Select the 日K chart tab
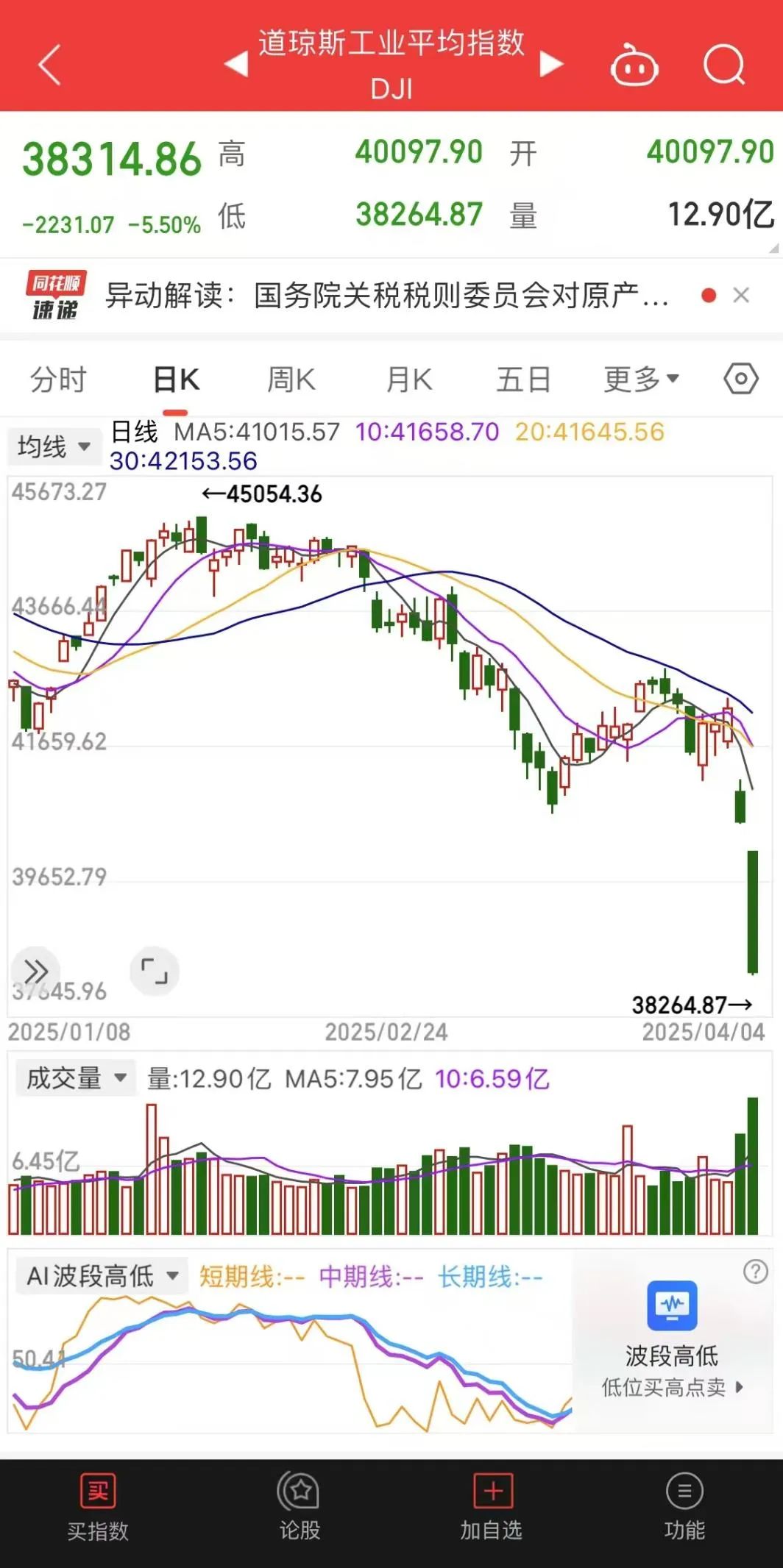Screen dimensions: 783x1568 (177, 380)
